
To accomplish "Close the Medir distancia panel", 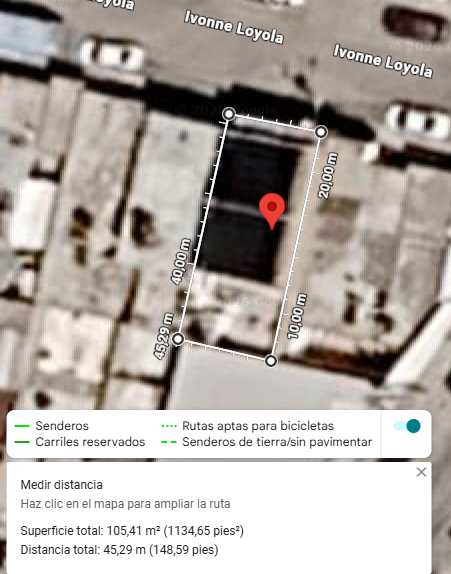I will click(421, 472).
